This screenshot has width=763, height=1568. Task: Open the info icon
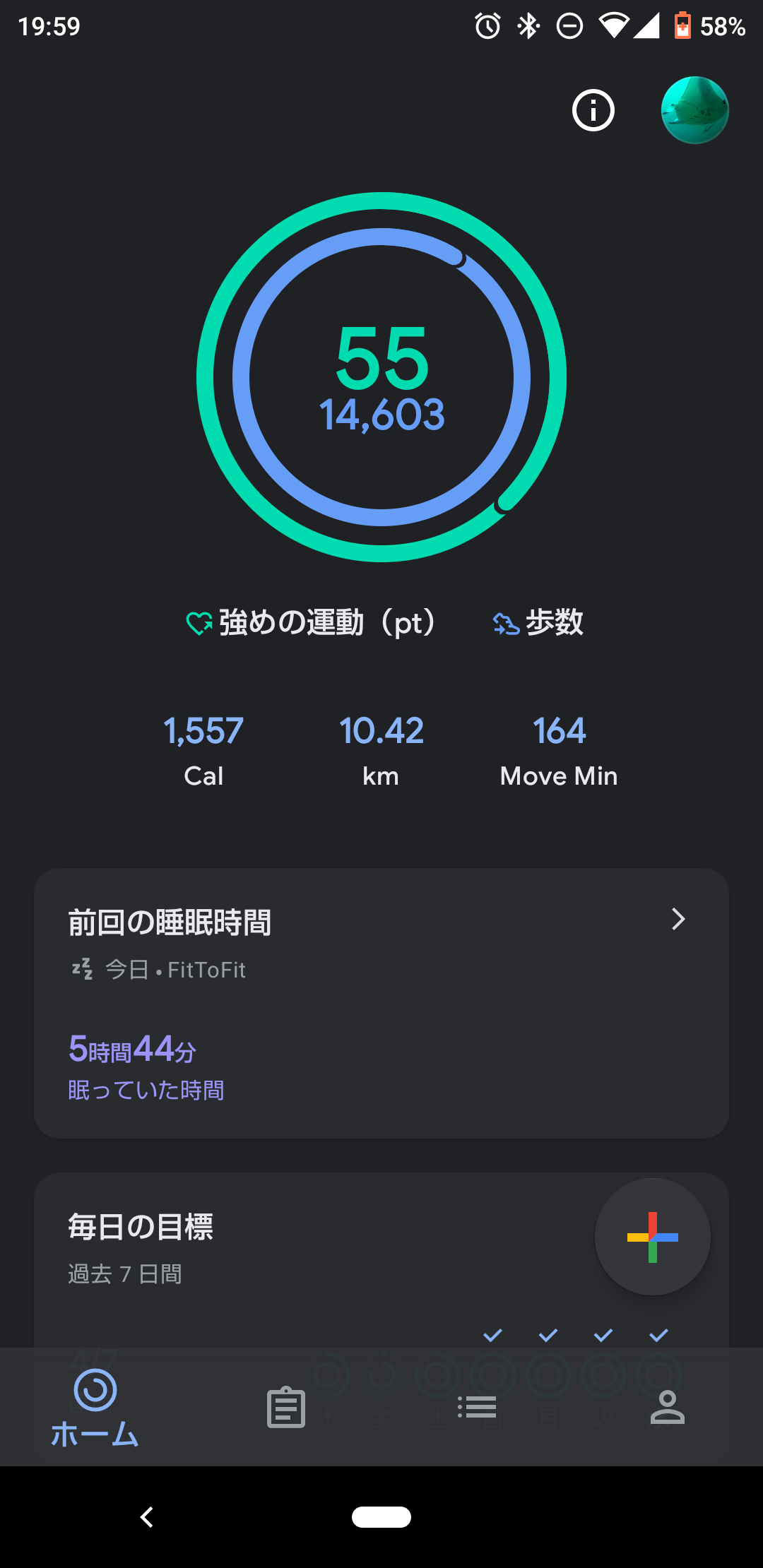tap(593, 111)
